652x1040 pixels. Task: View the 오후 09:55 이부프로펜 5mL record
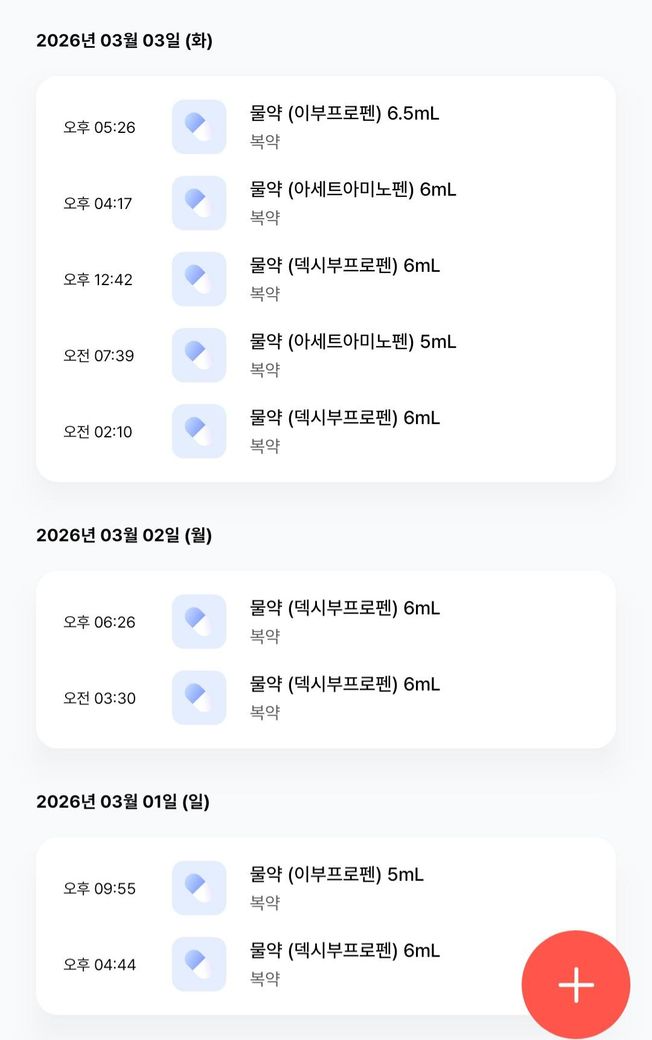(336, 888)
